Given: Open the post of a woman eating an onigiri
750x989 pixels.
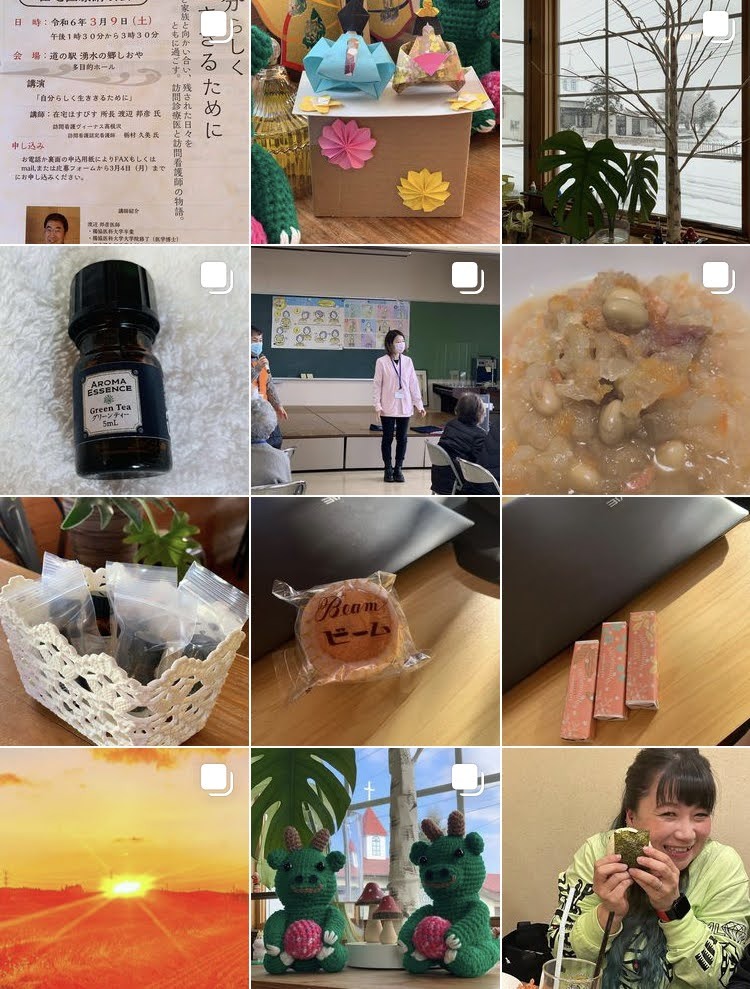Looking at the screenshot, I should pyautogui.click(x=626, y=868).
